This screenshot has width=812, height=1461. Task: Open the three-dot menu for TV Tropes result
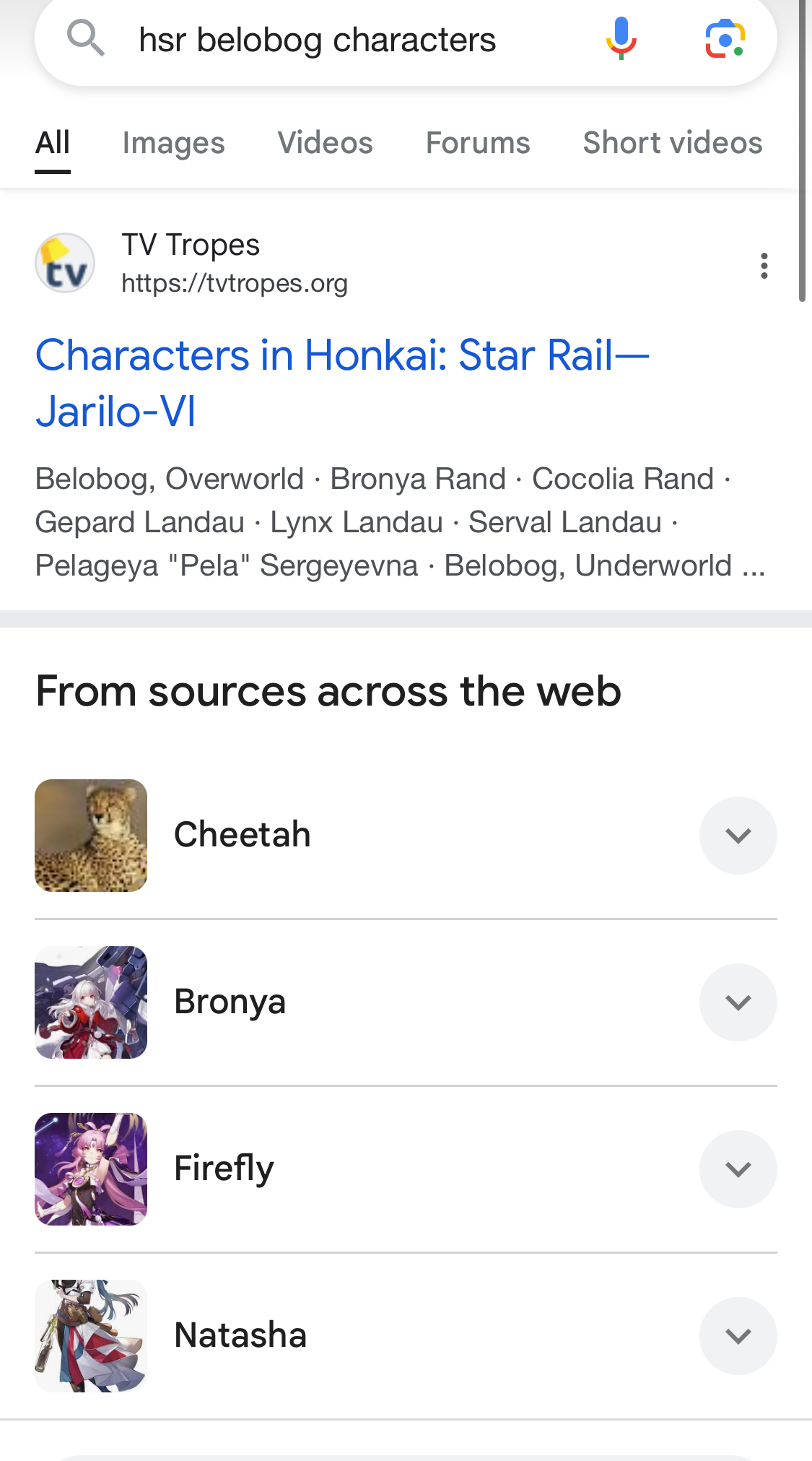pyautogui.click(x=764, y=266)
